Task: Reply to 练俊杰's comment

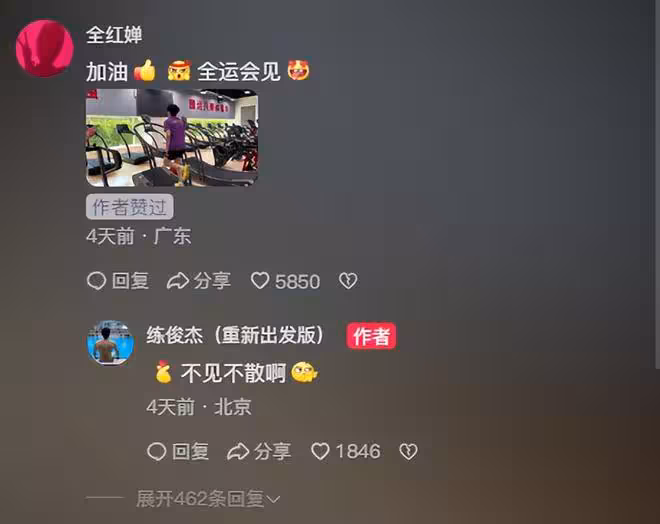Action: click(x=178, y=451)
